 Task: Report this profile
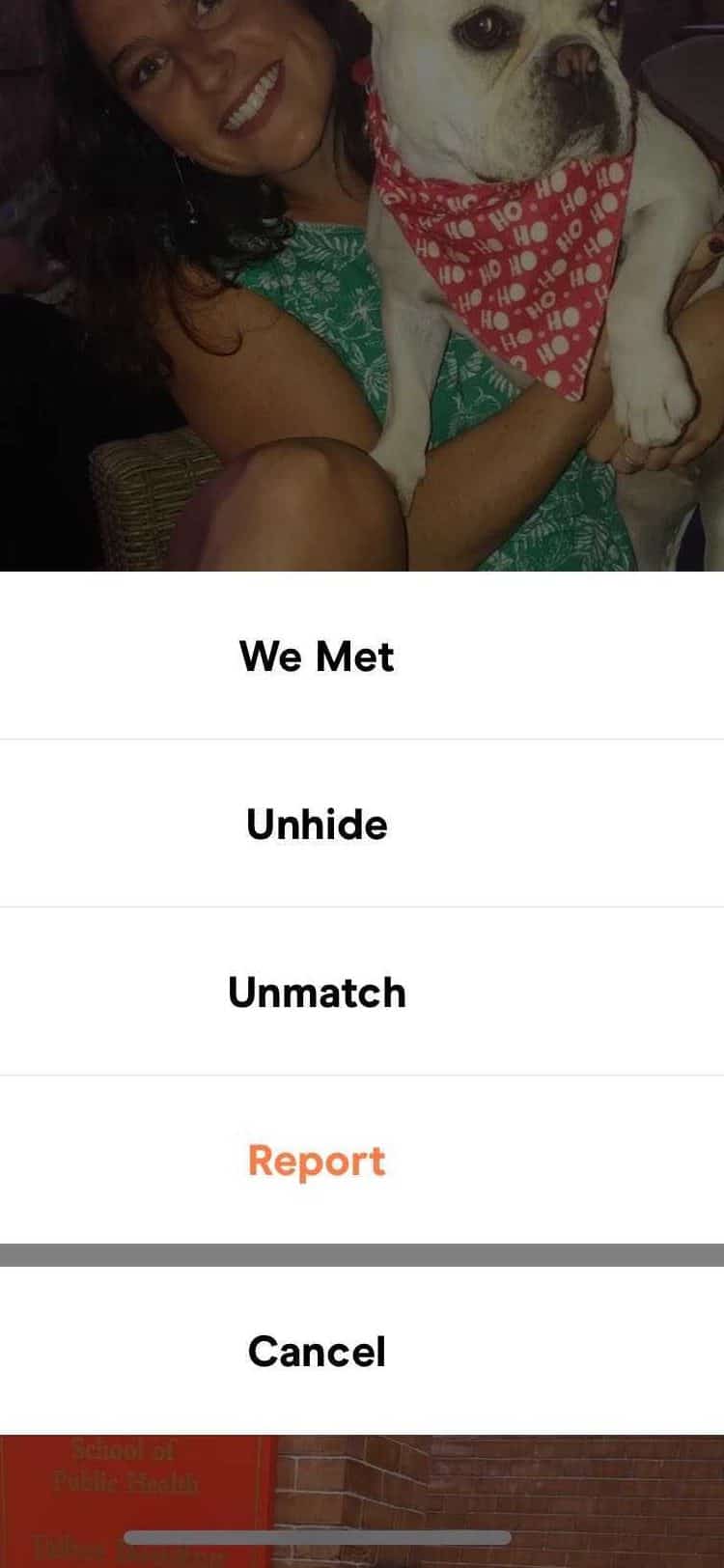pos(317,1161)
